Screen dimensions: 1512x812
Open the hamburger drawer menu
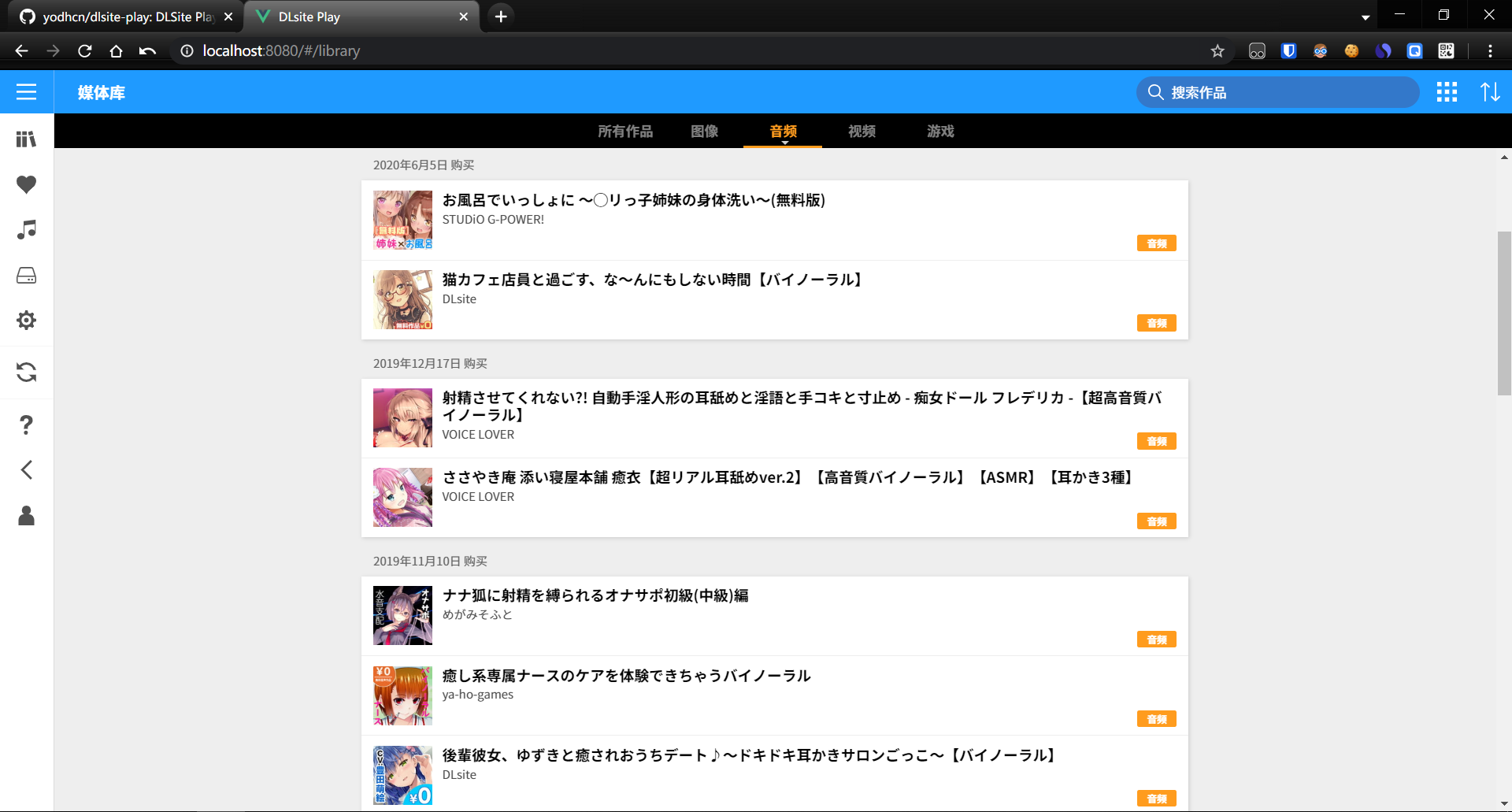(x=26, y=92)
